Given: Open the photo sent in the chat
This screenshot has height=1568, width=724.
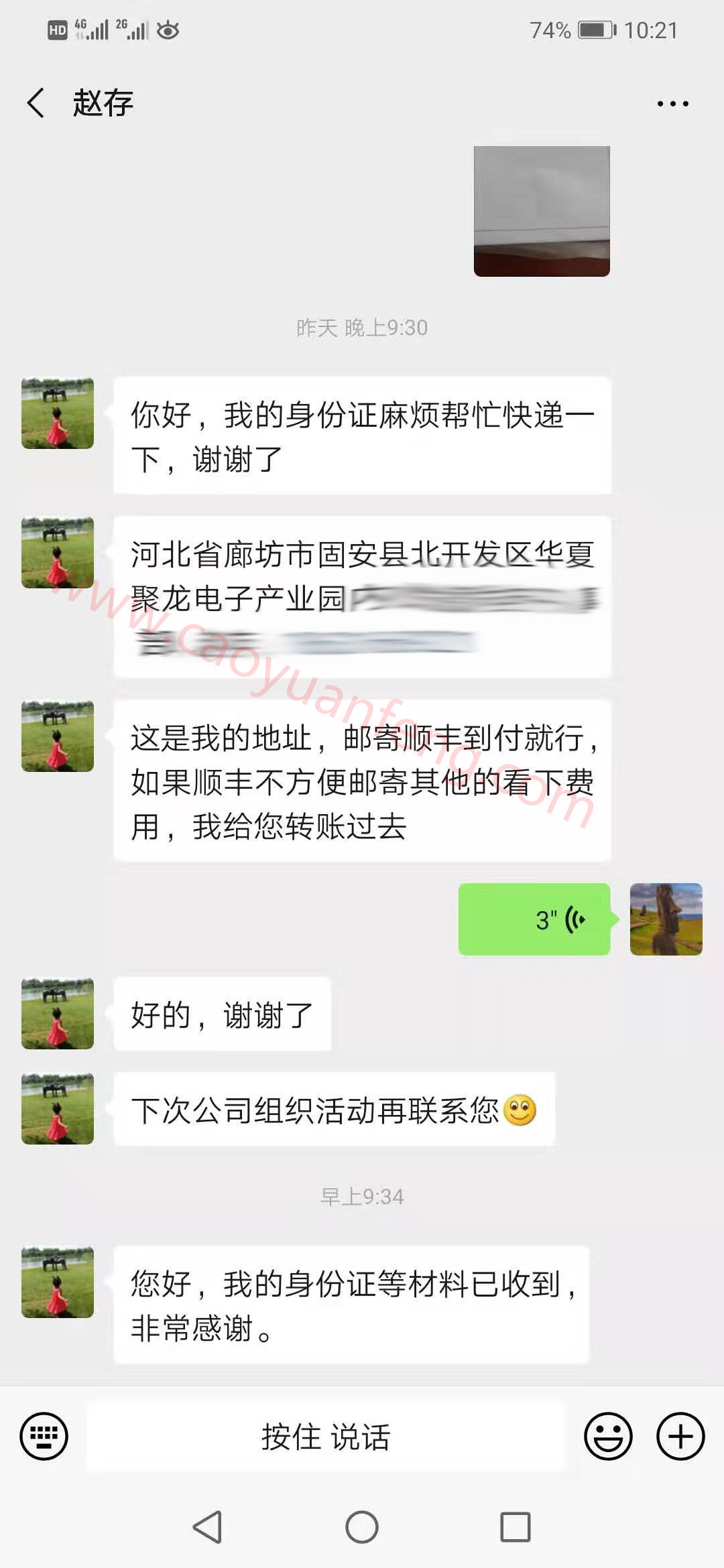Looking at the screenshot, I should tap(542, 211).
